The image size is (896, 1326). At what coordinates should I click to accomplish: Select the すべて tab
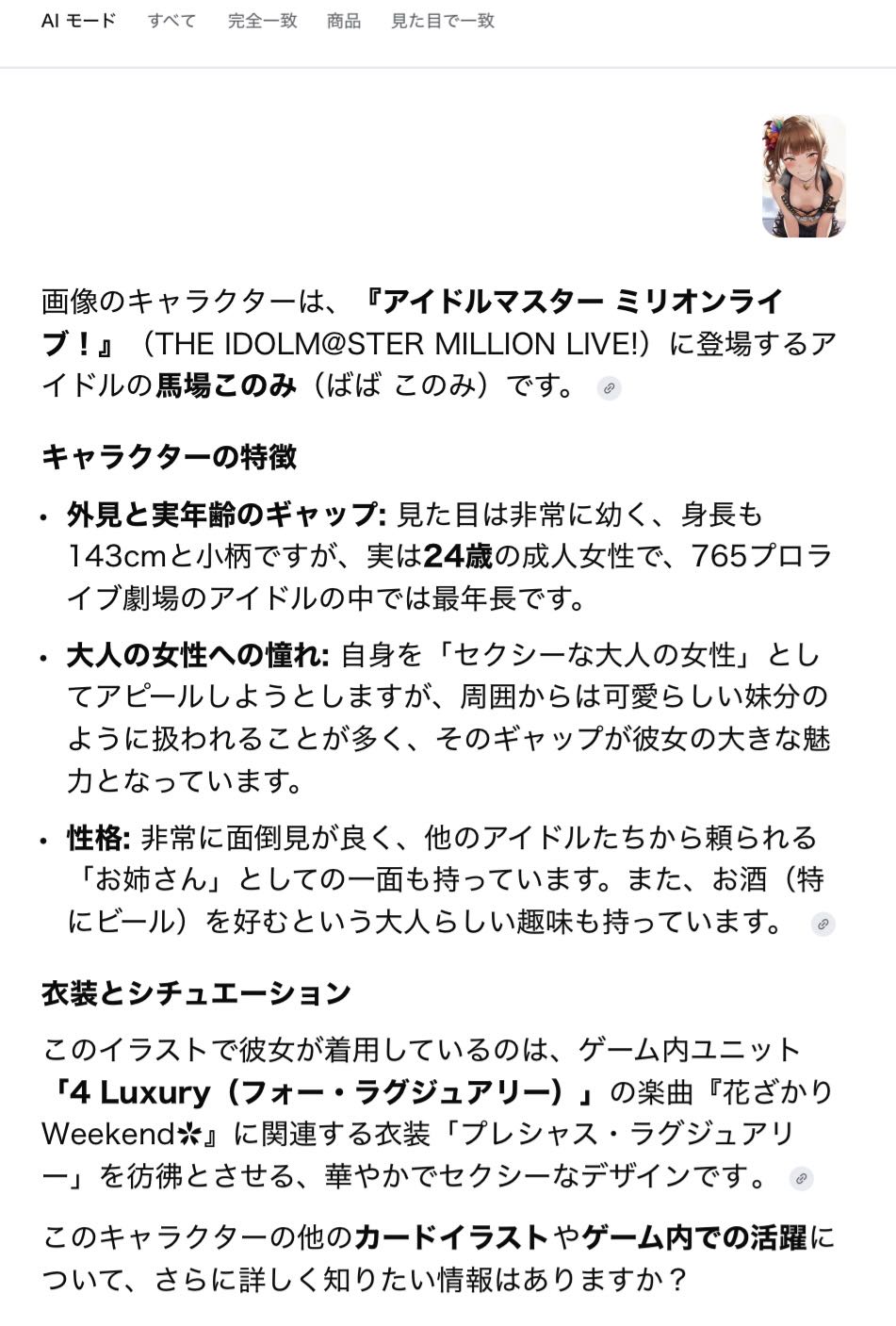click(171, 21)
